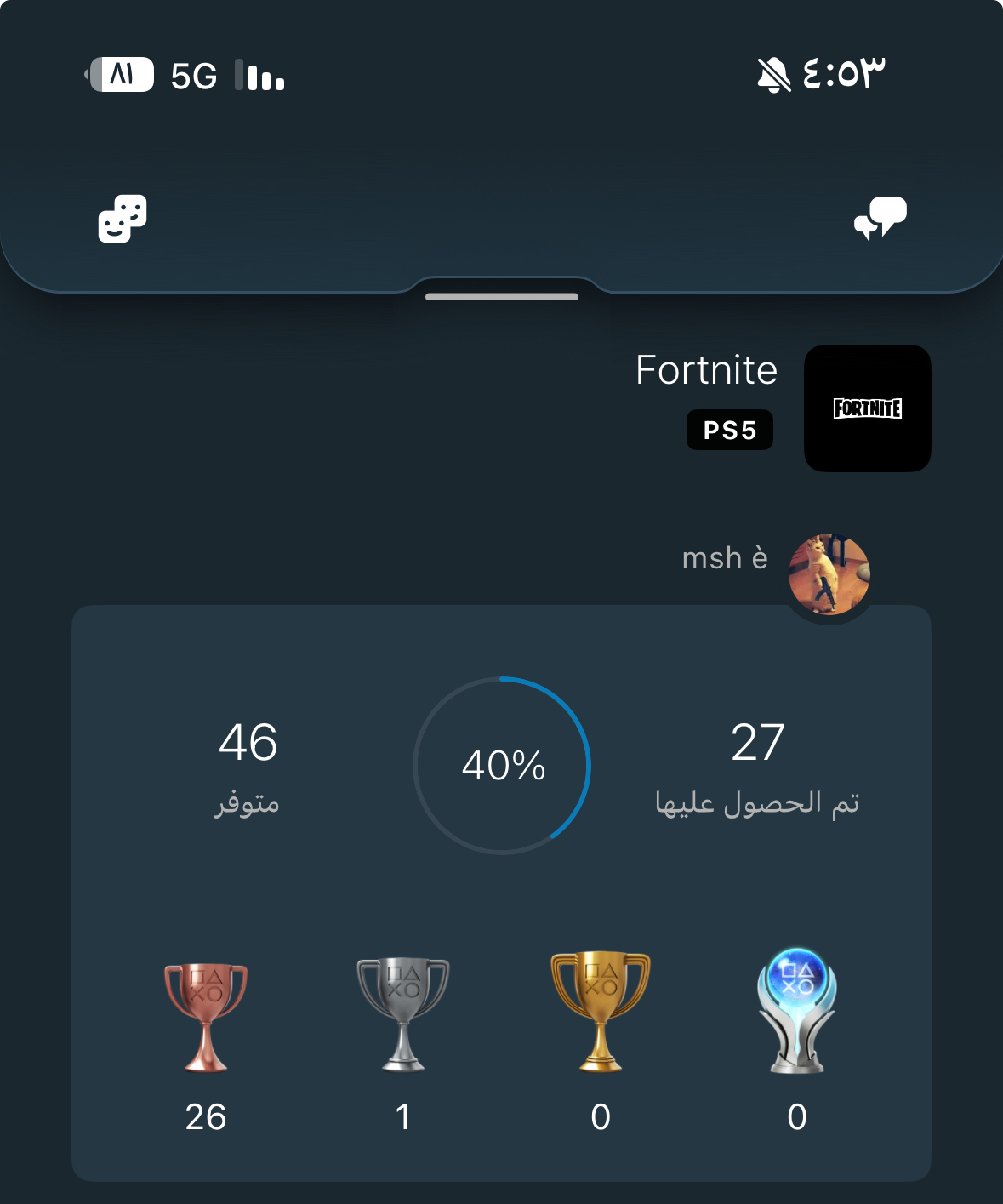Open the Game Base friends icon

tap(123, 219)
